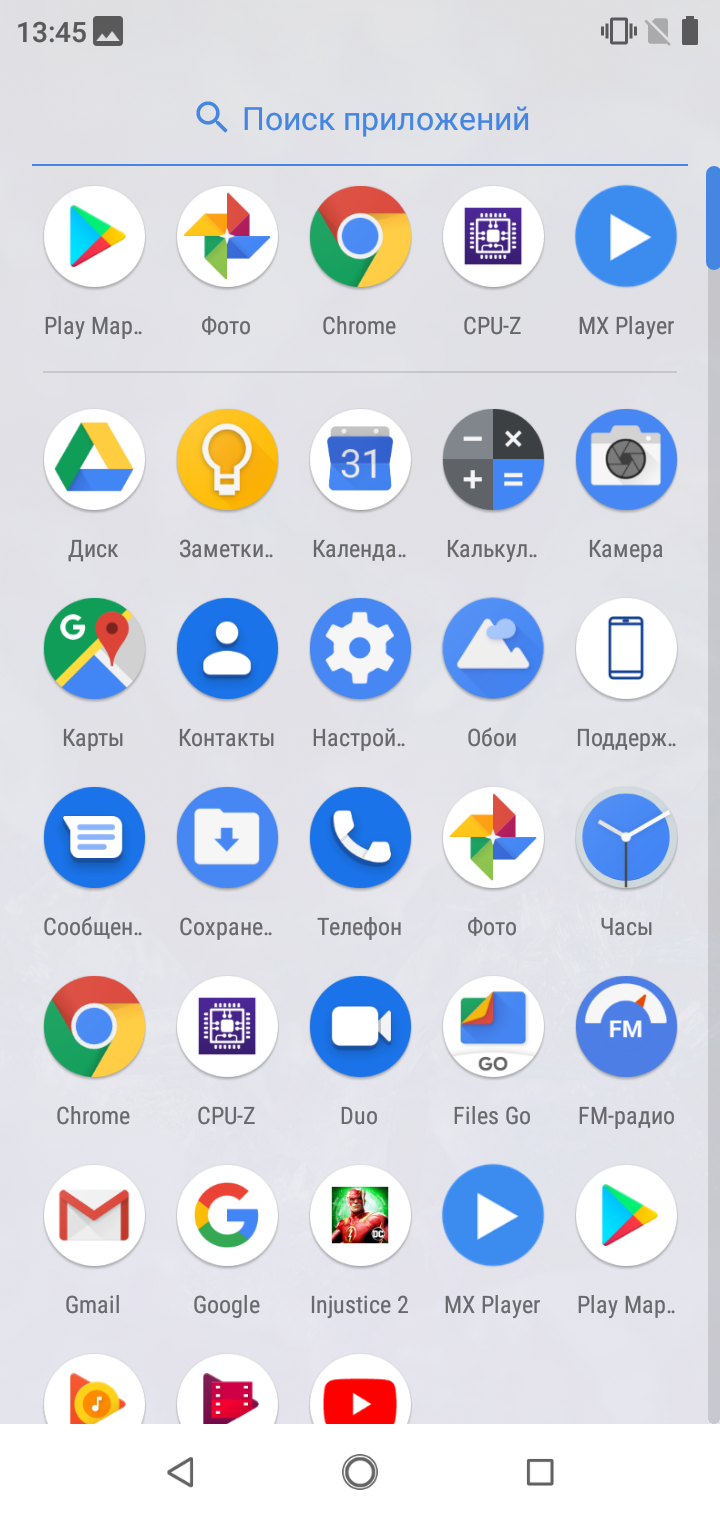The width and height of the screenshot is (720, 1520).
Task: Launch the Телефон dialer app
Action: click(360, 838)
